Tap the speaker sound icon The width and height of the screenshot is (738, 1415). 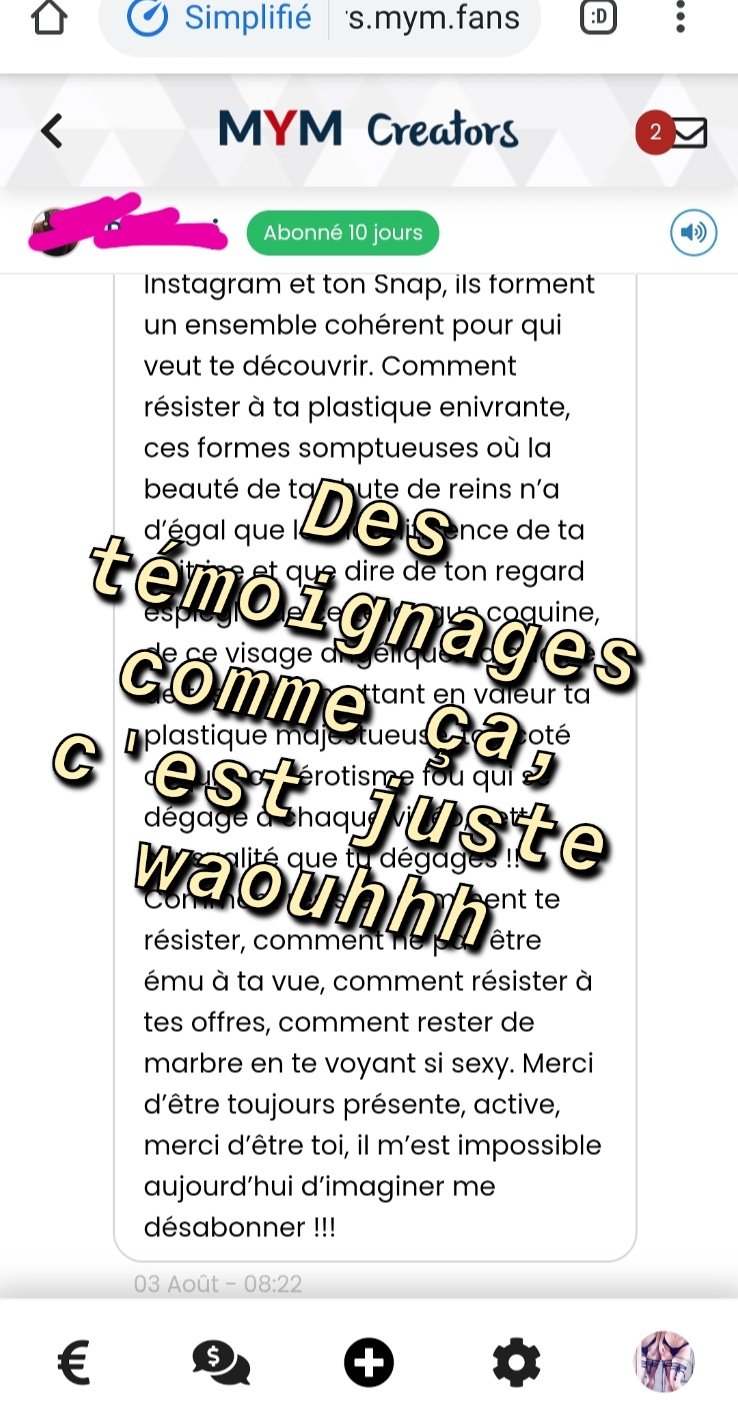(x=693, y=233)
